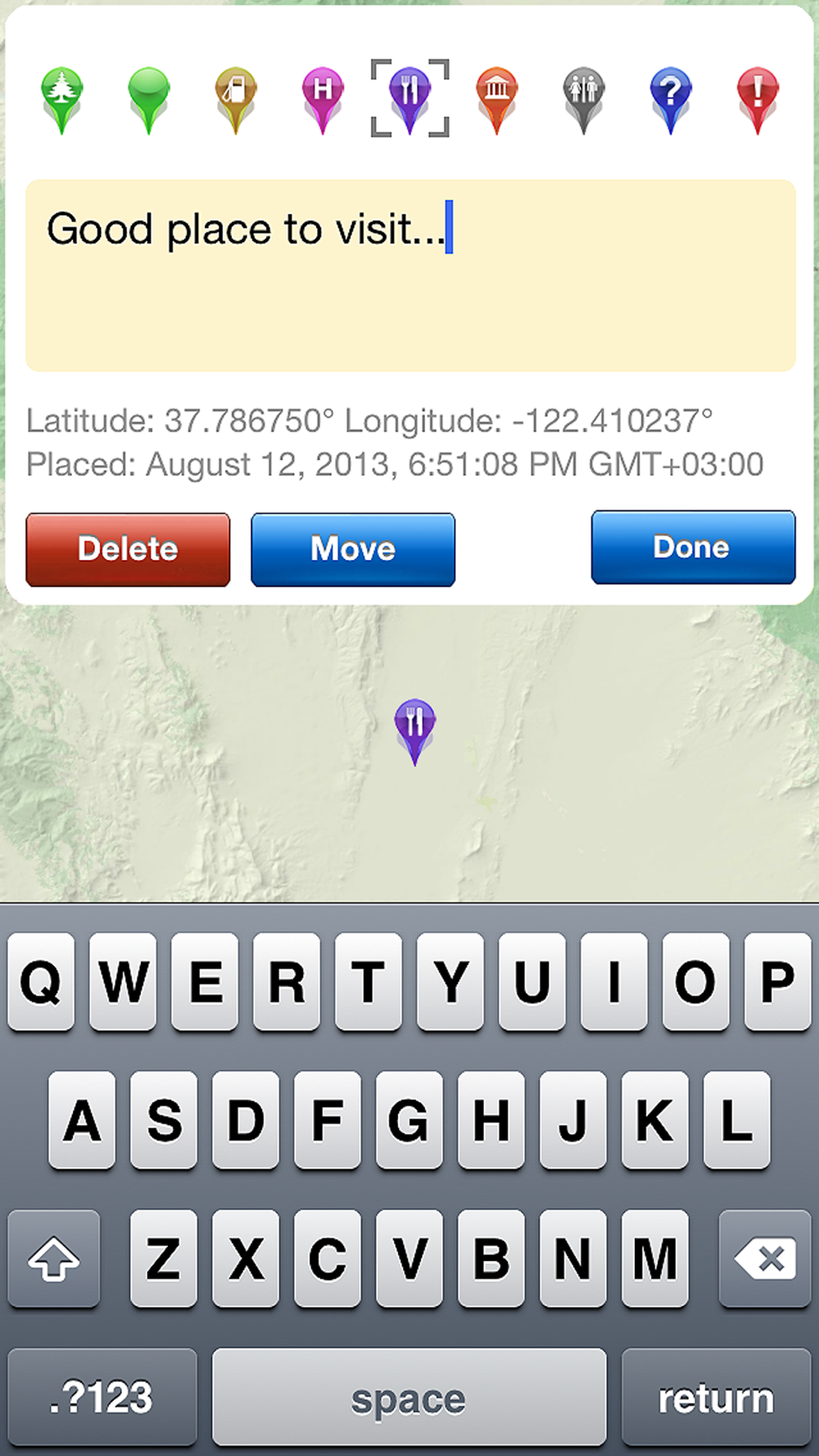Select the green tree pin icon
The image size is (819, 1456).
pos(61,99)
